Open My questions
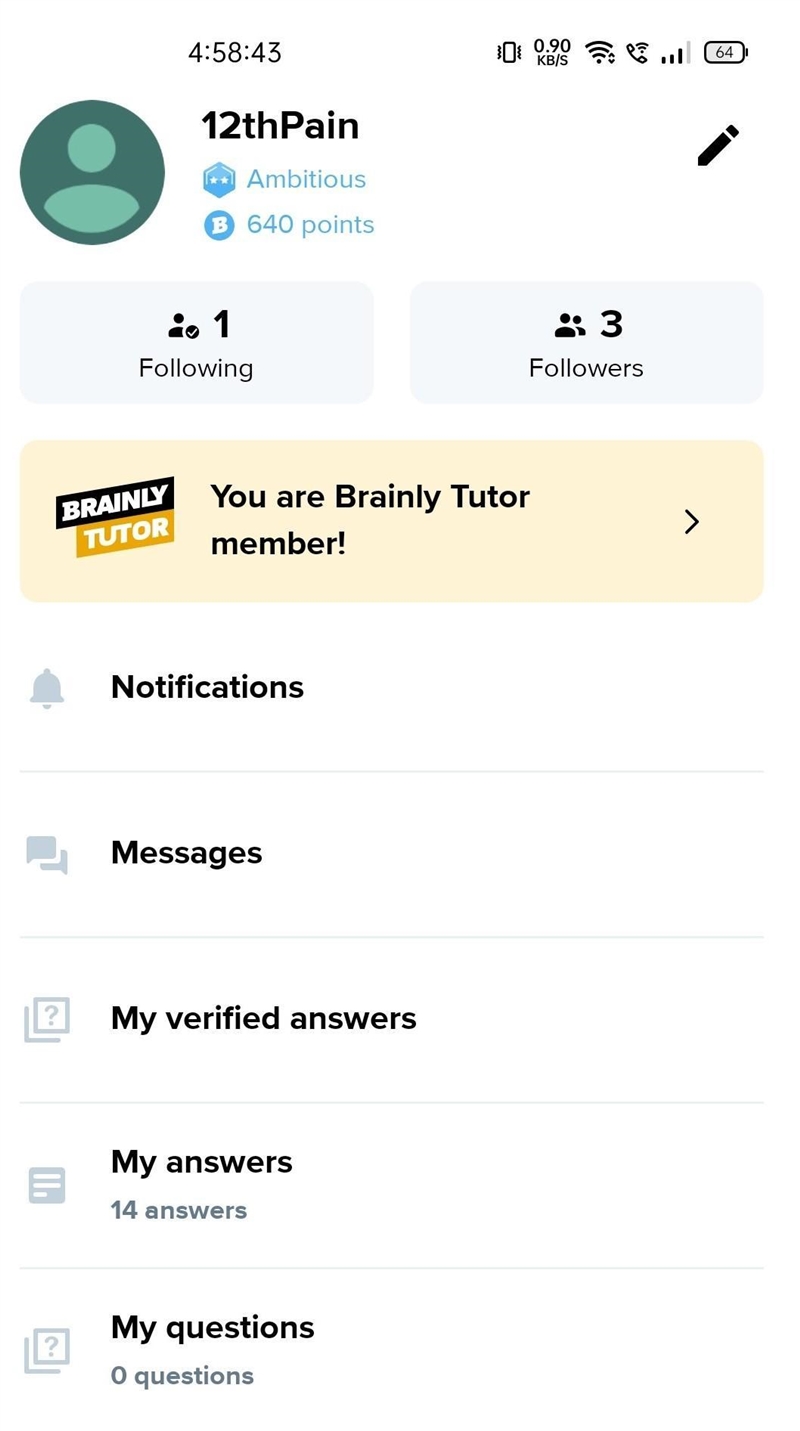The width and height of the screenshot is (800, 1431). coord(392,1350)
